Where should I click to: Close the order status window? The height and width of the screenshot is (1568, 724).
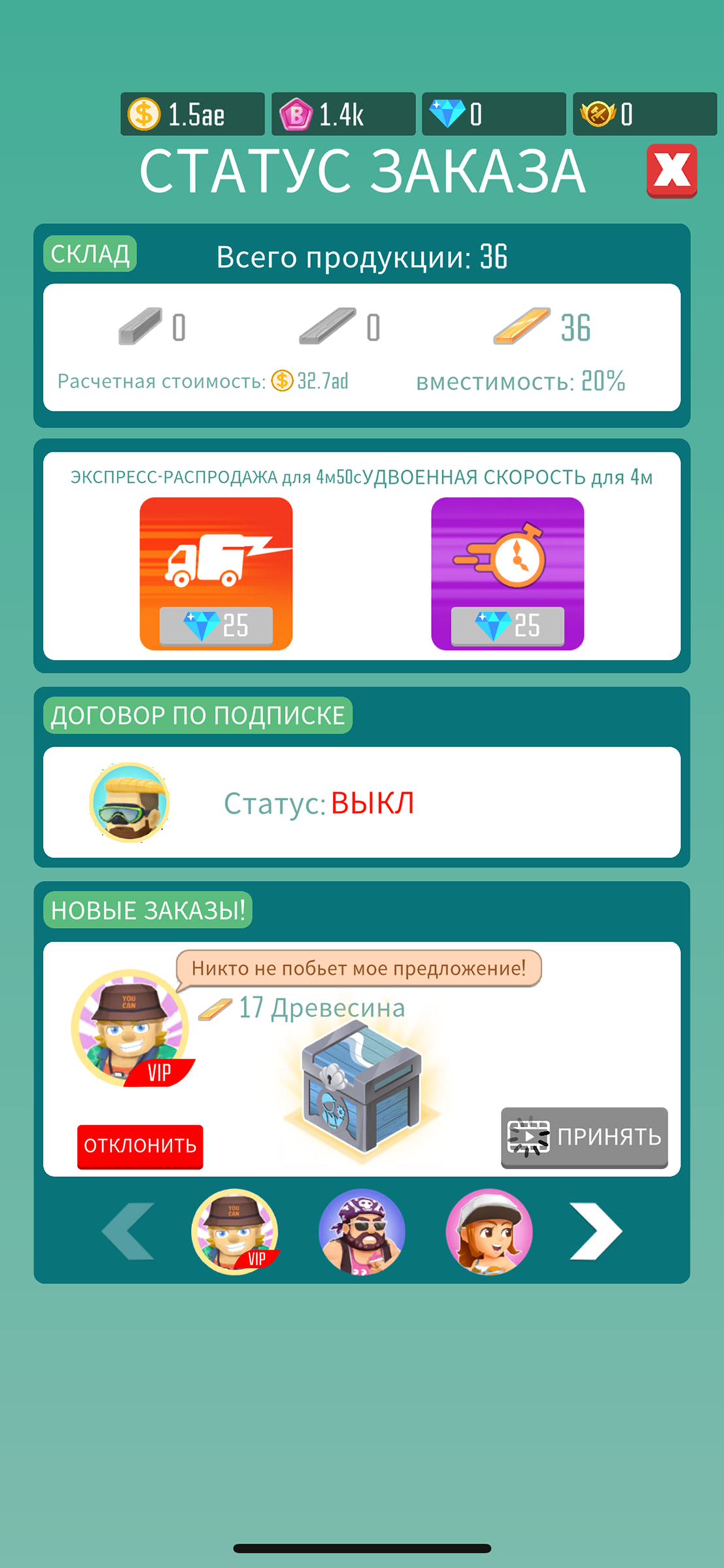672,171
